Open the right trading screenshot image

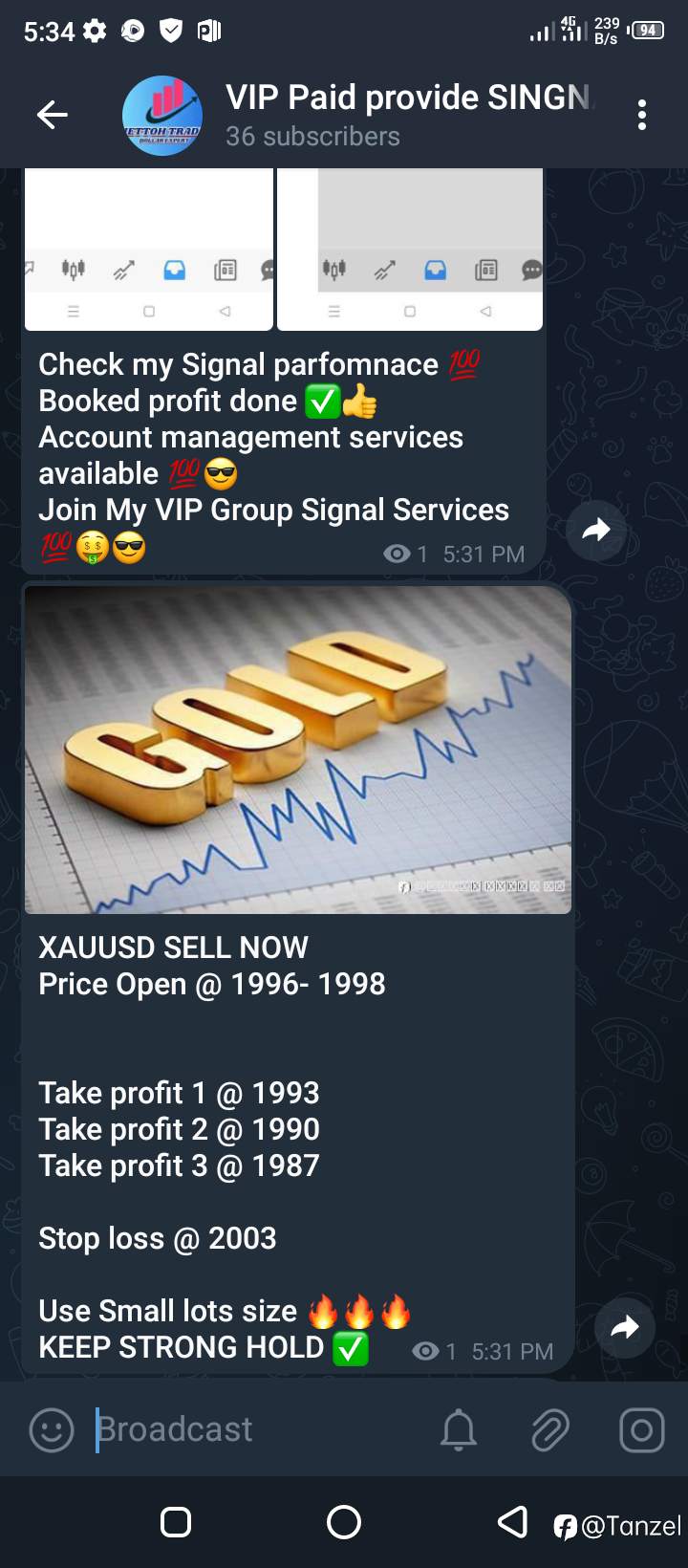(410, 250)
